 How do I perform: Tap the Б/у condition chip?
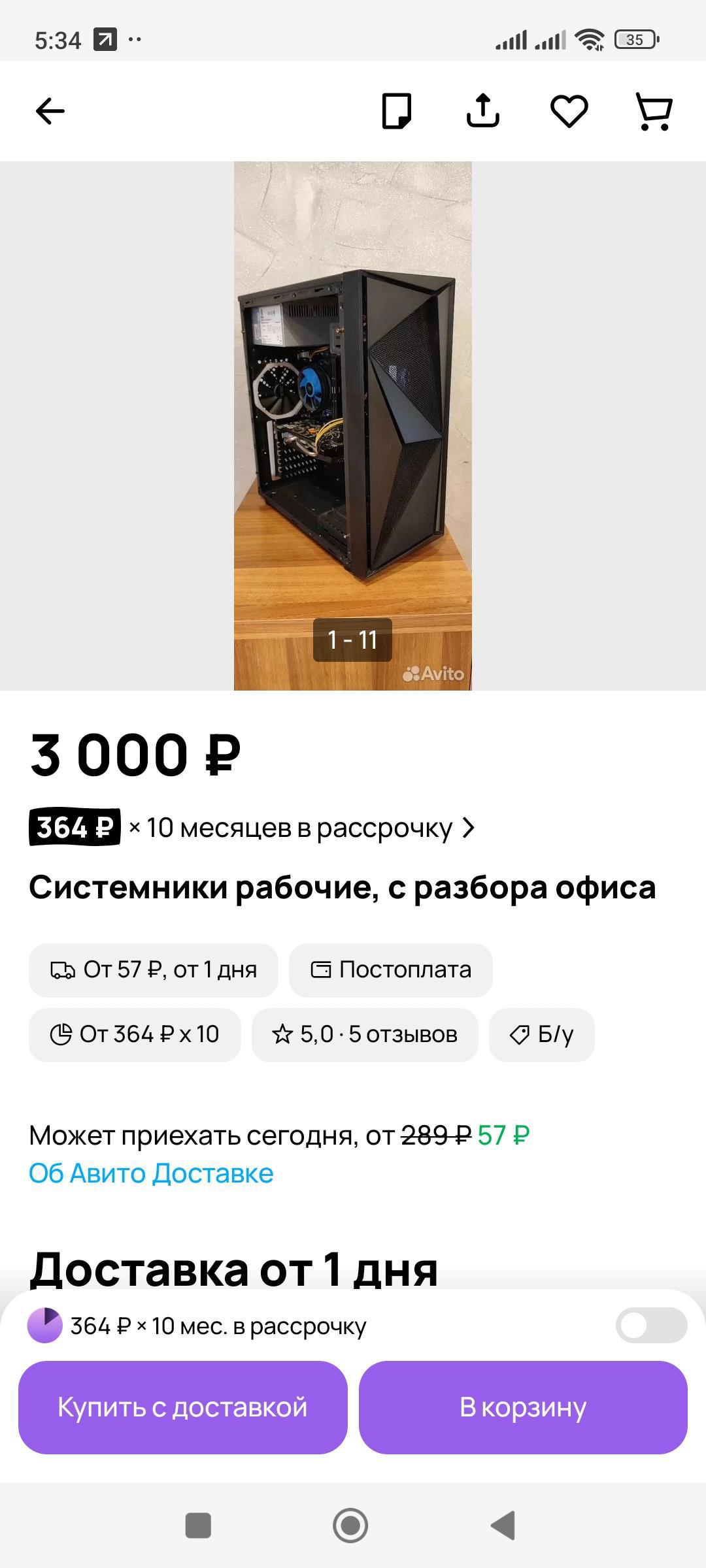pyautogui.click(x=541, y=1034)
